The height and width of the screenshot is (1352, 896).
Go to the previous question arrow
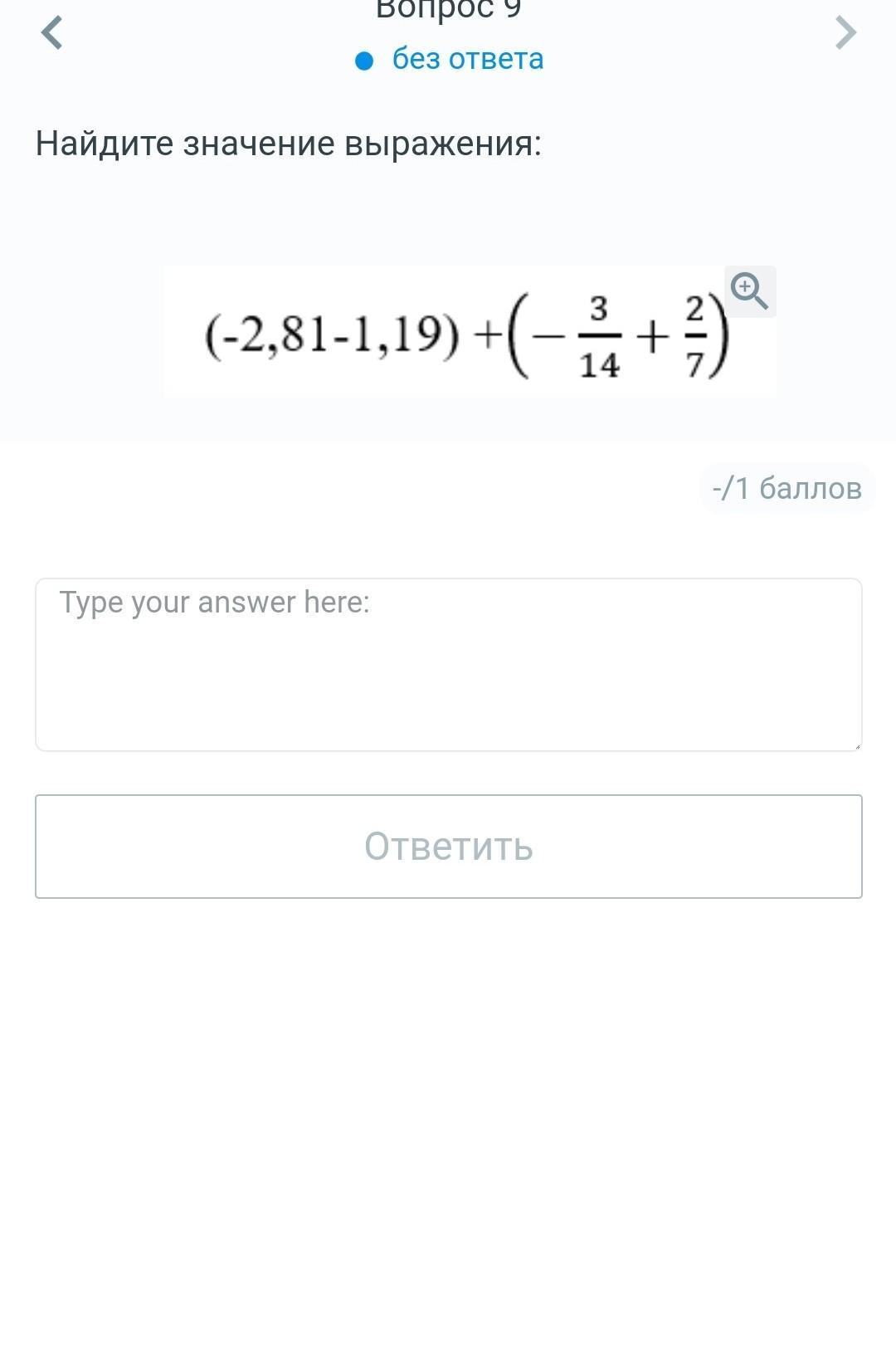[x=51, y=33]
